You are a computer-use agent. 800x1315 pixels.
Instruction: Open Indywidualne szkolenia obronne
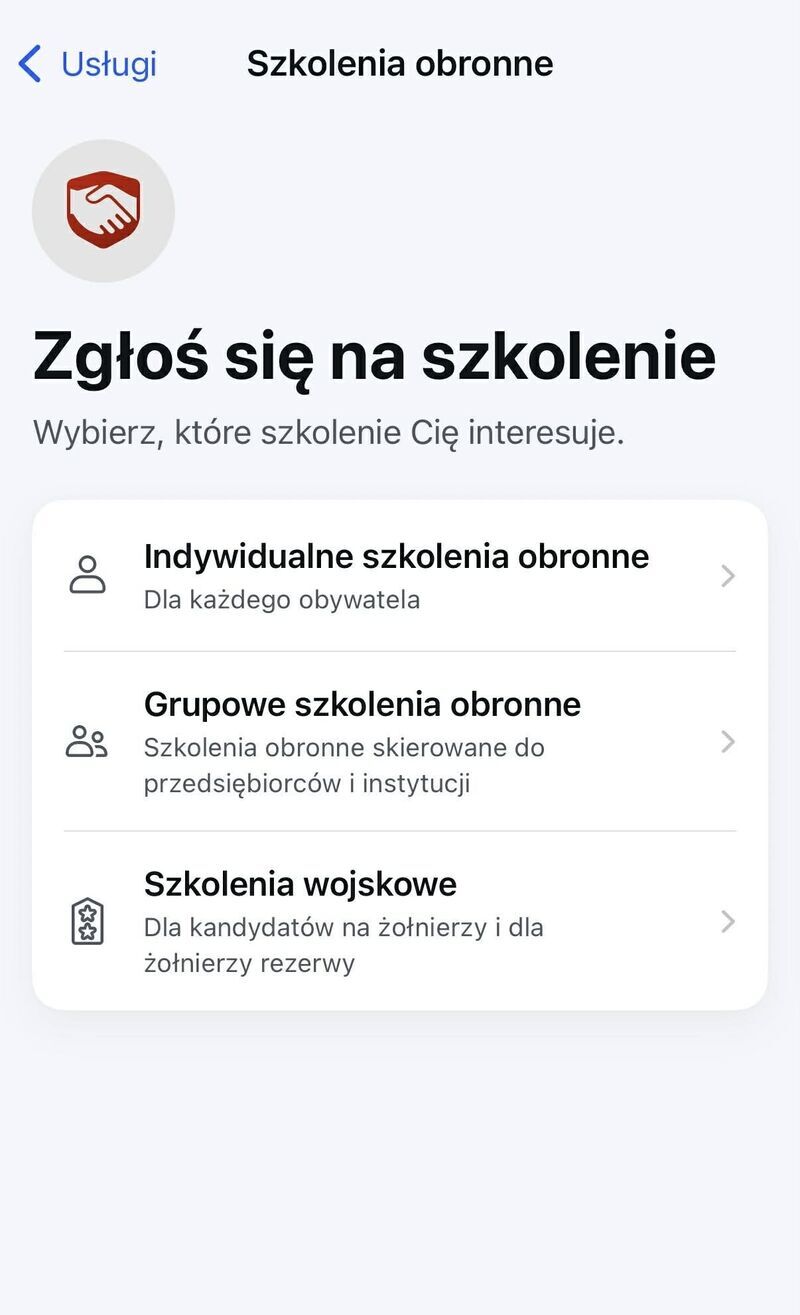(x=400, y=576)
